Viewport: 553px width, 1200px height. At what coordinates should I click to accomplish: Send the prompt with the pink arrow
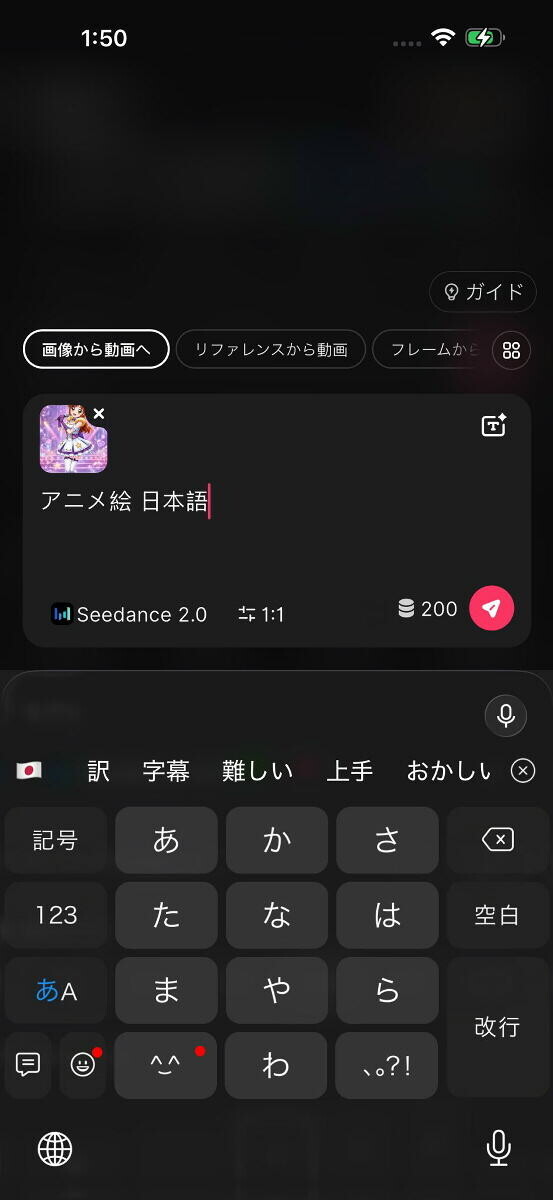tap(491, 608)
